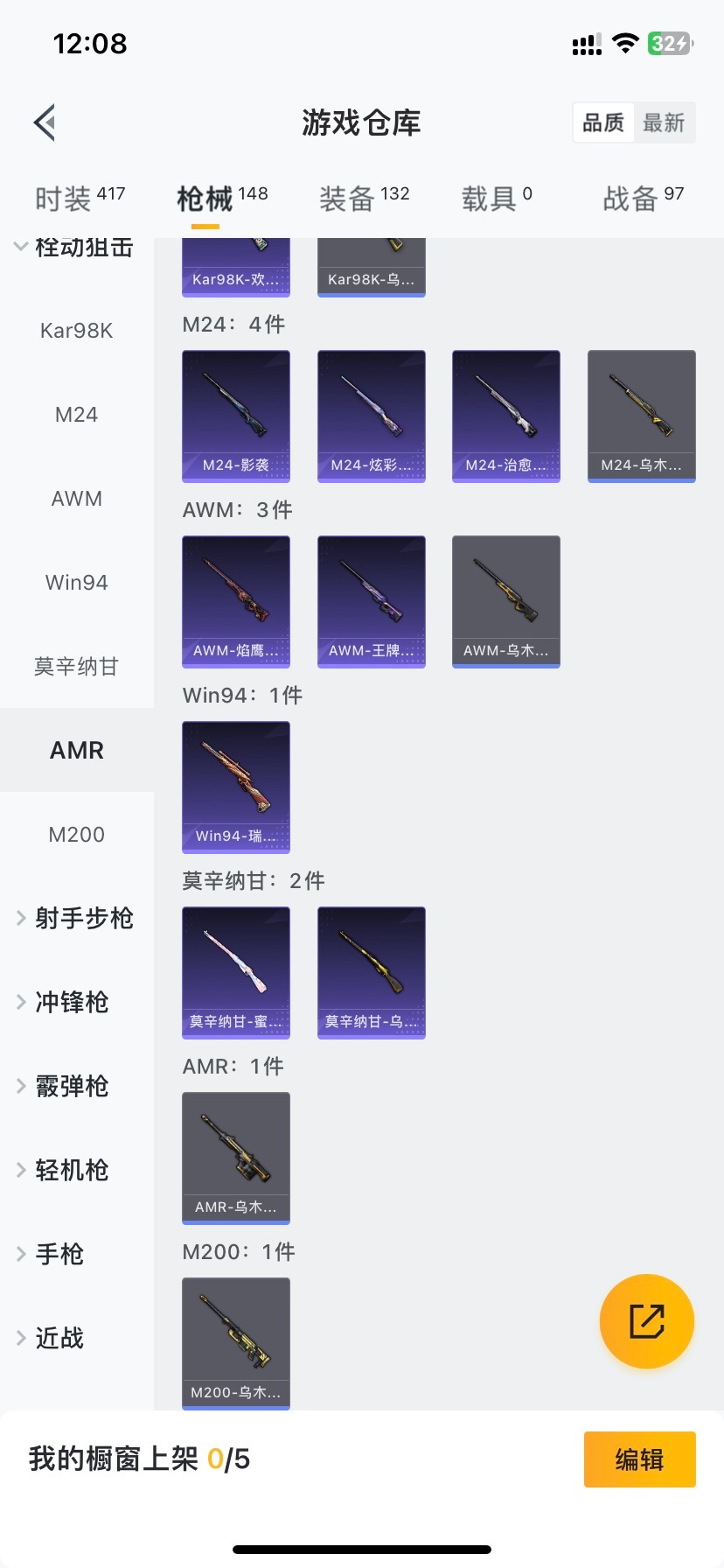View the AWM-王牌 skin tile
The width and height of the screenshot is (724, 1568).
pos(371,601)
